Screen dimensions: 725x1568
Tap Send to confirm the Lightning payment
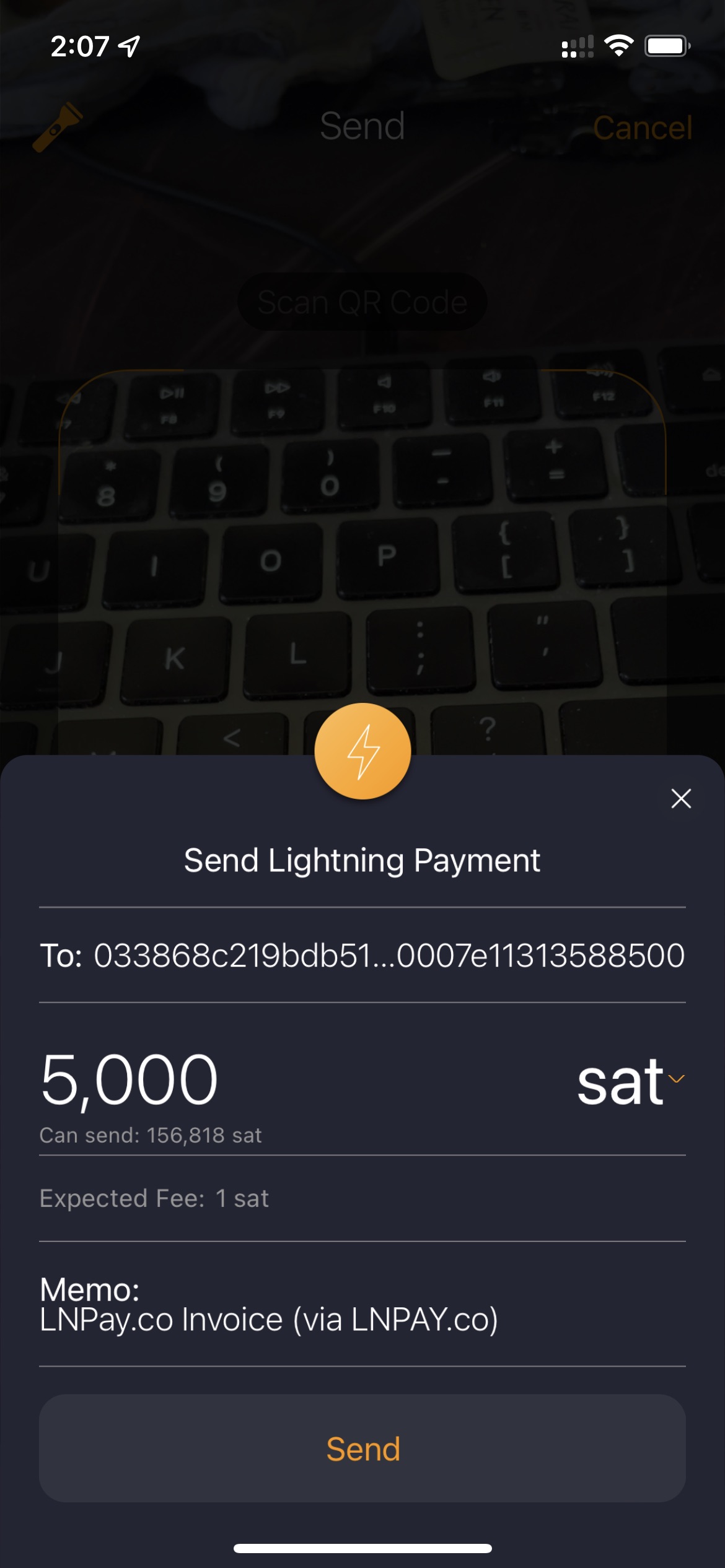362,1448
